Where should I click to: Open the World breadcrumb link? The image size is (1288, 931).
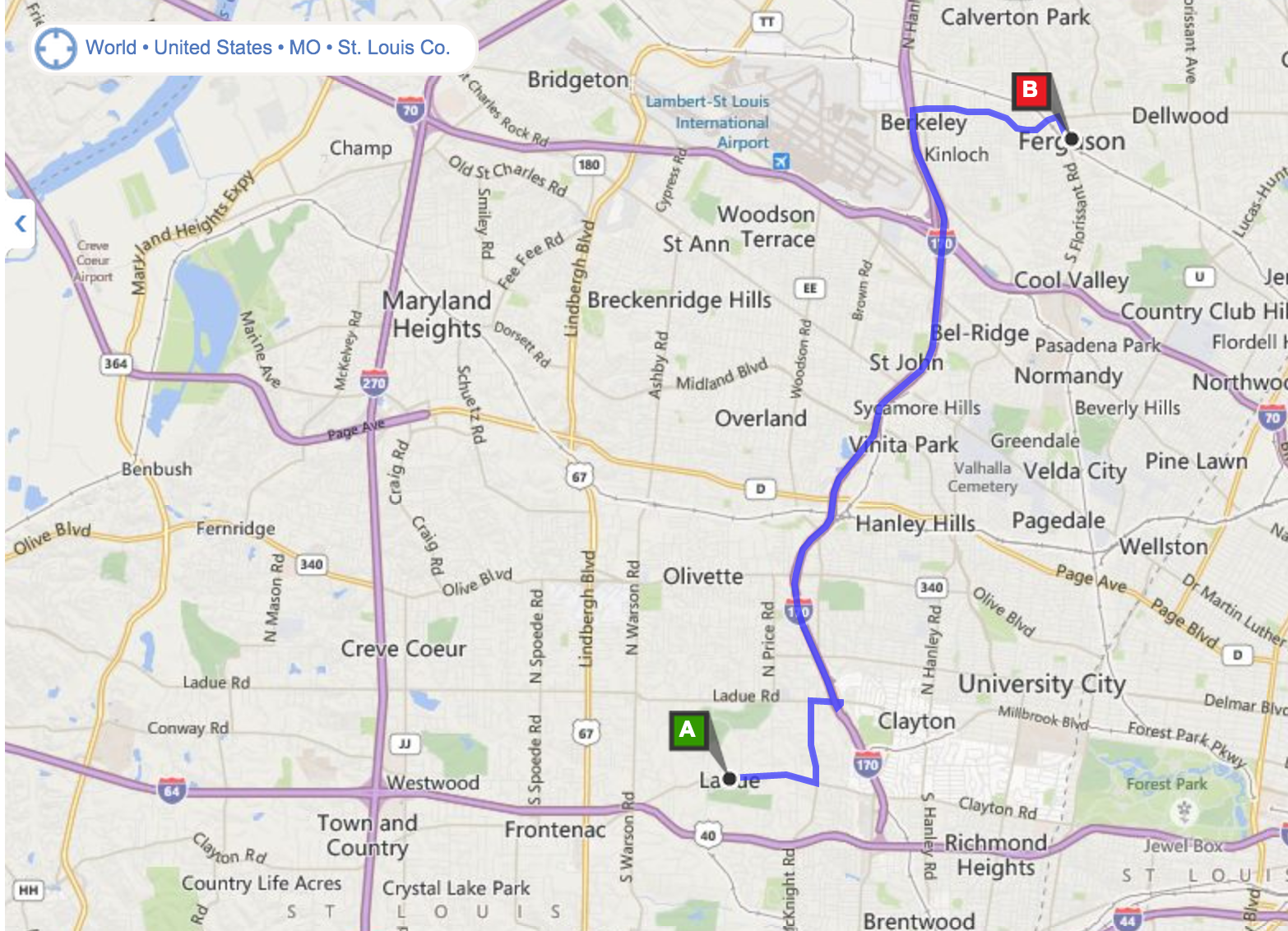111,48
